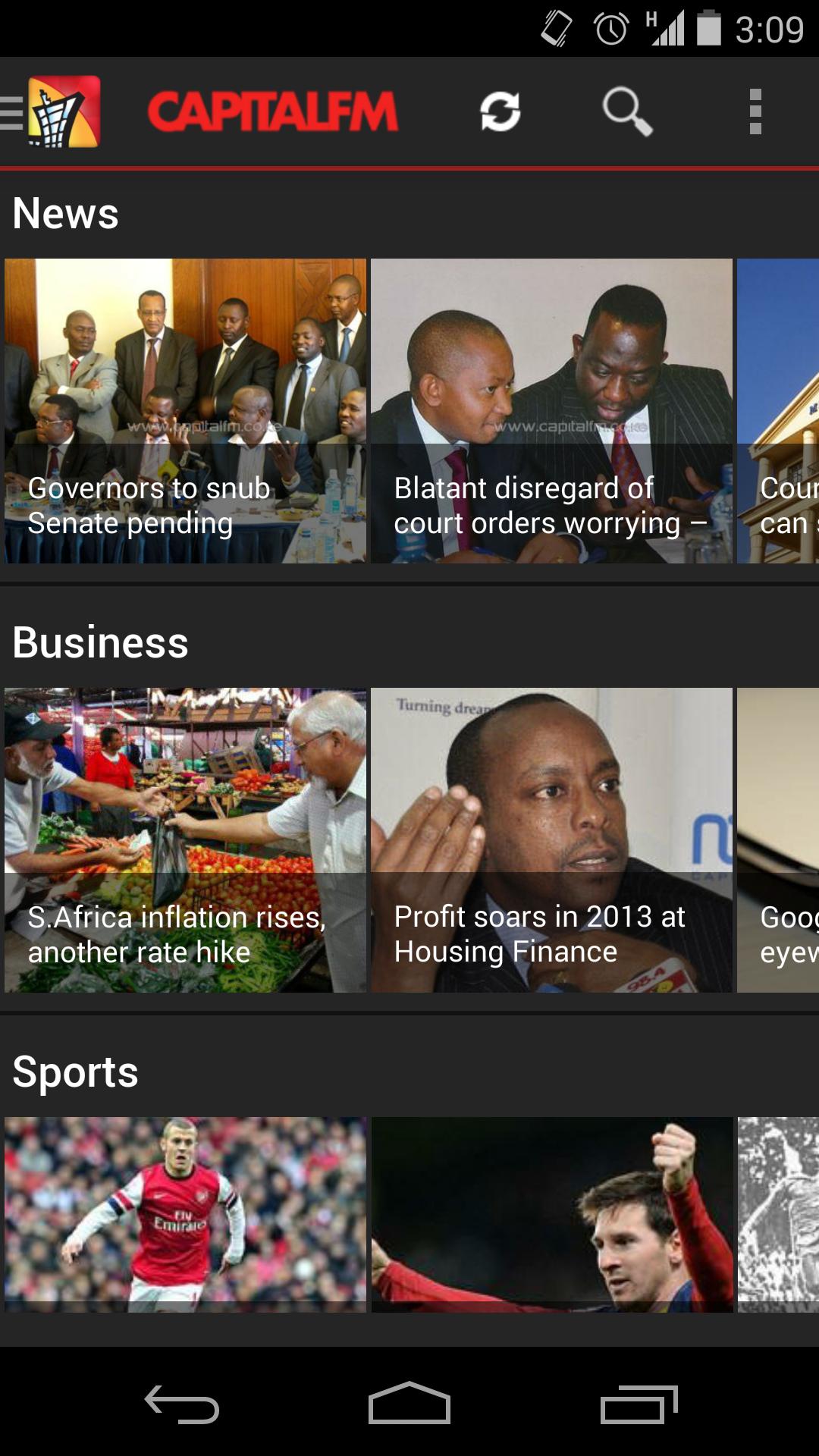
Task: Open 'S.Africa inflation rises' business article
Action: (x=185, y=842)
